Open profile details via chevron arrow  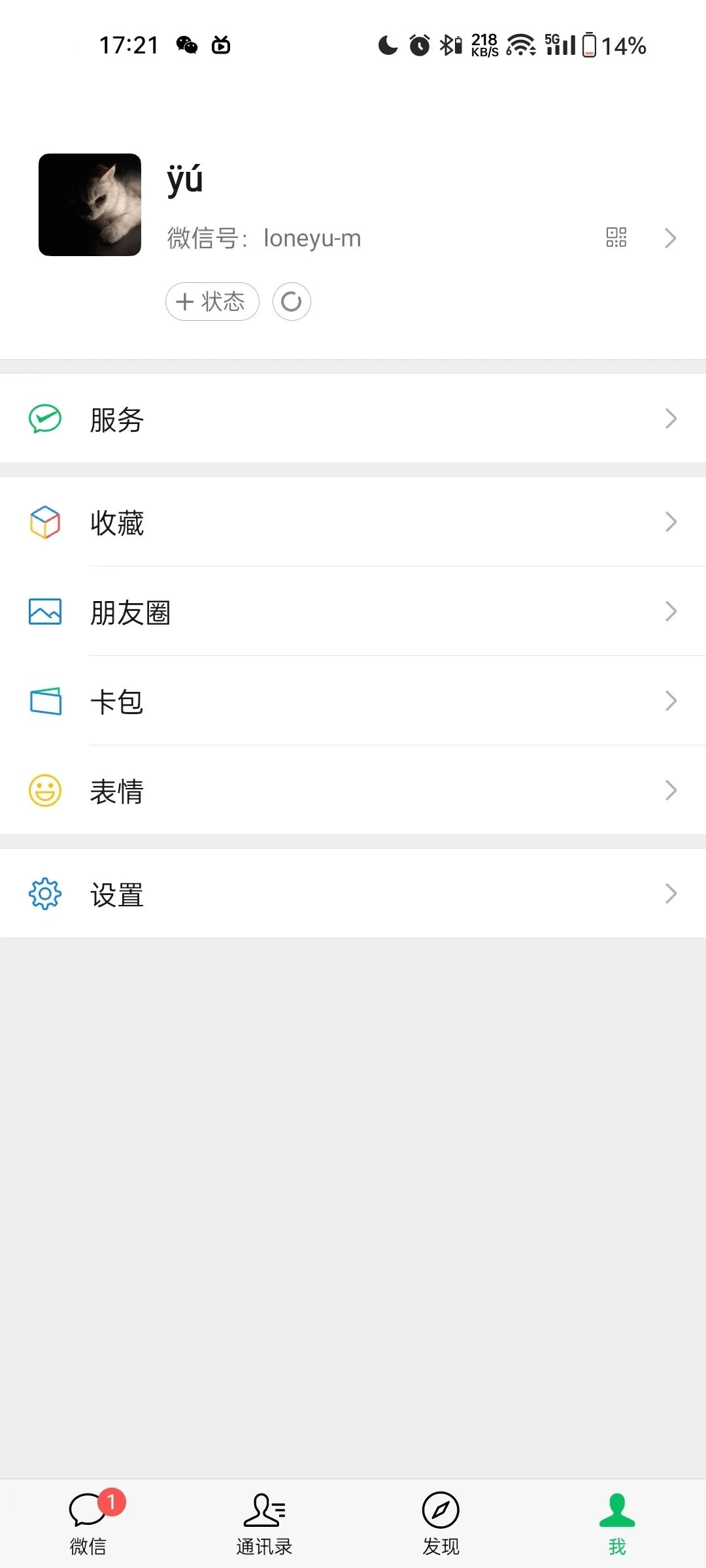coord(670,238)
